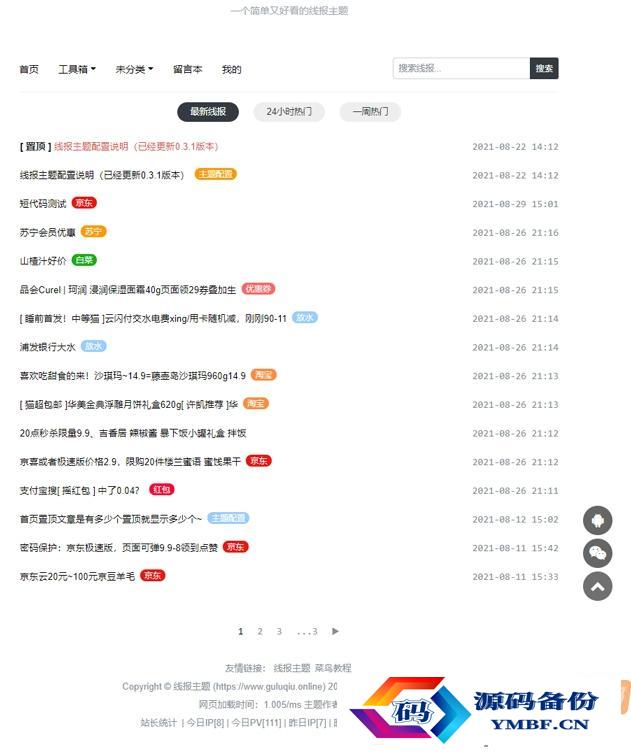Image resolution: width=631 pixels, height=755 pixels.
Task: Tap the 搜索 button
Action: [x=544, y=69]
